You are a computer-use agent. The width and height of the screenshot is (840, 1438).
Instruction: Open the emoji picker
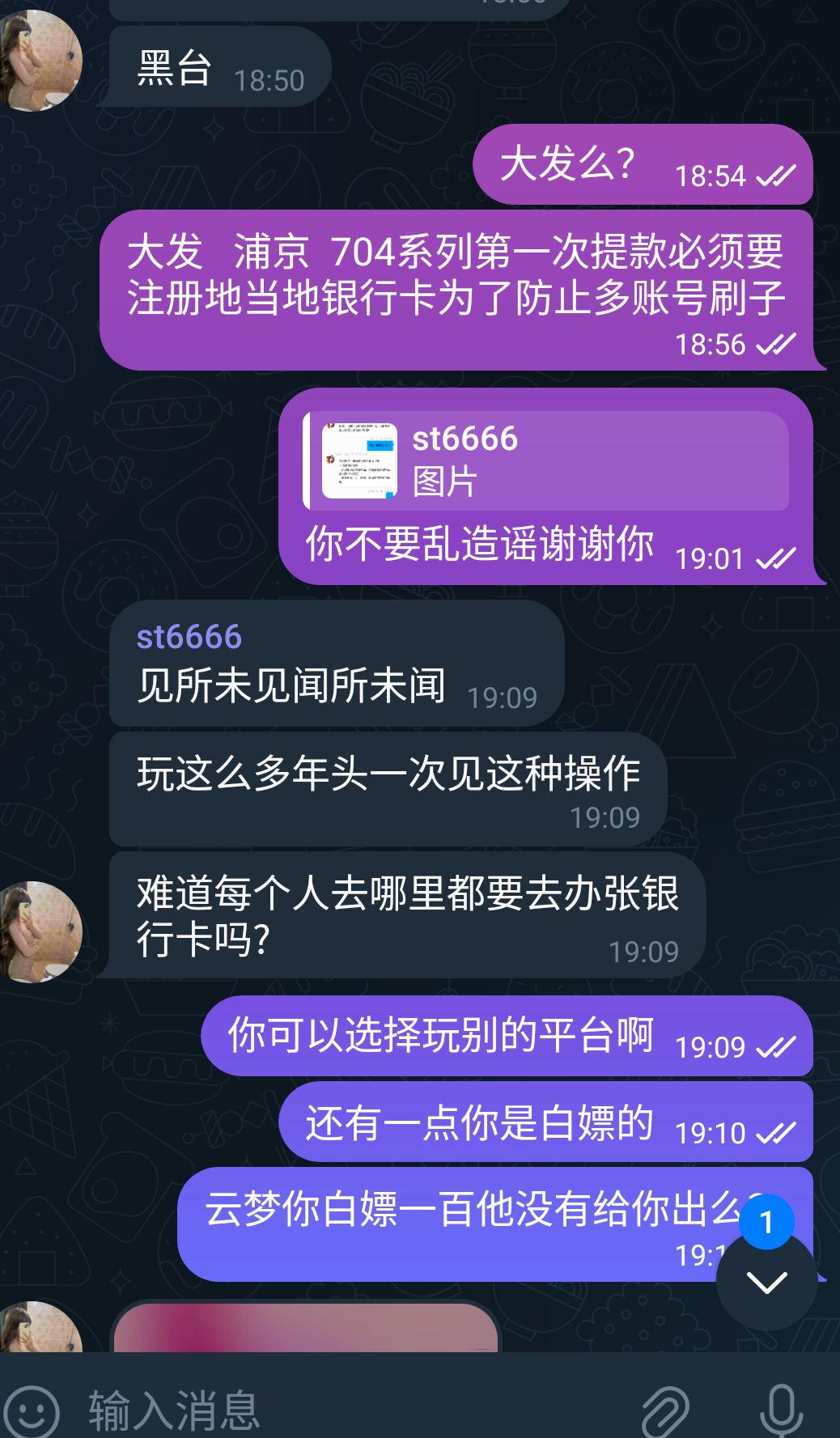[32, 1410]
